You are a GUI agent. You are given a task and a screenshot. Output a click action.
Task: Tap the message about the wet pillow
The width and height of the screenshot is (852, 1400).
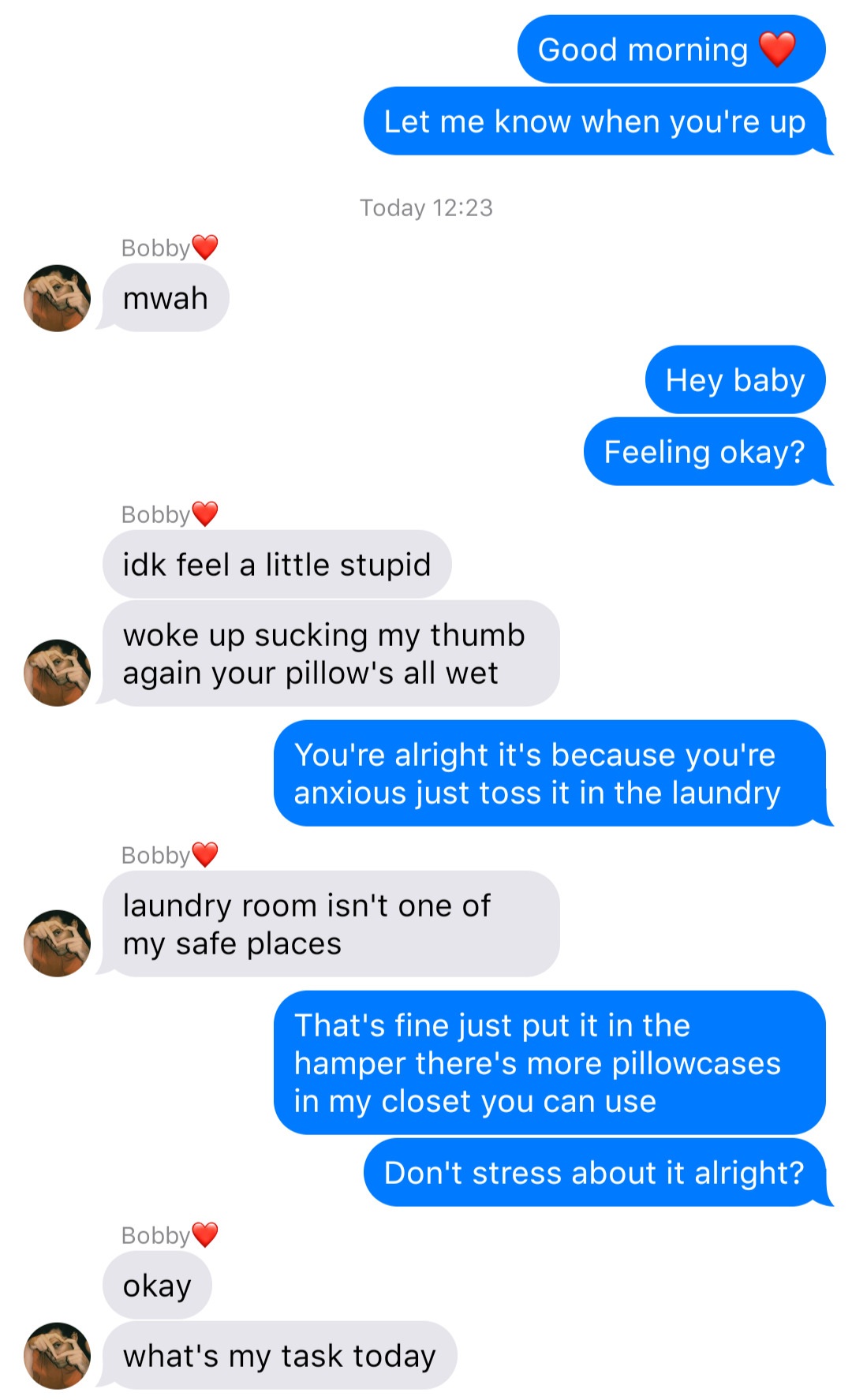325,653
